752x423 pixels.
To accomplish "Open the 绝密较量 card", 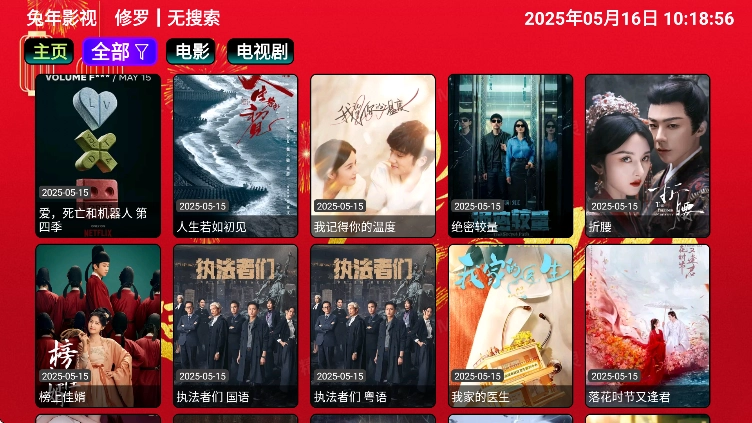I will [510, 155].
